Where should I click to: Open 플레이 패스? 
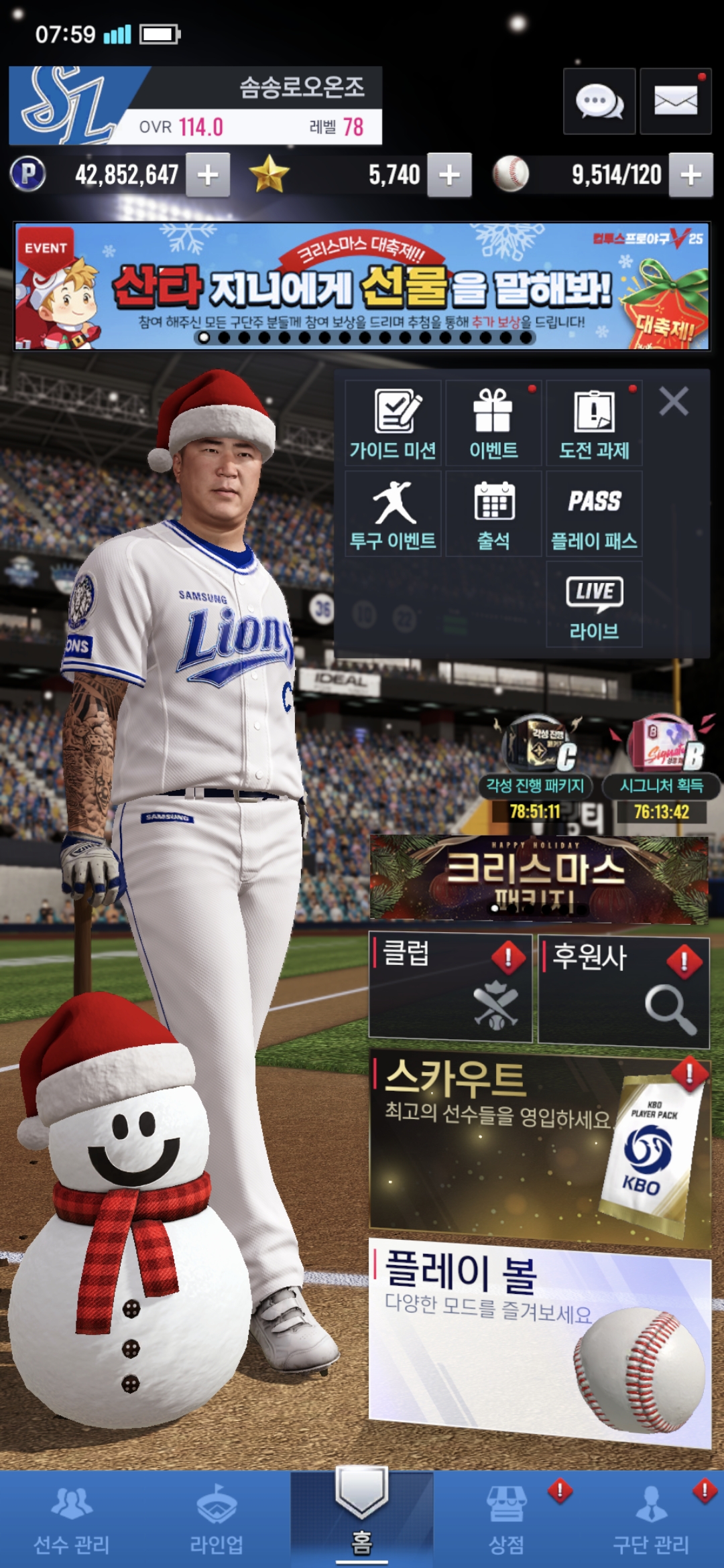coord(594,514)
